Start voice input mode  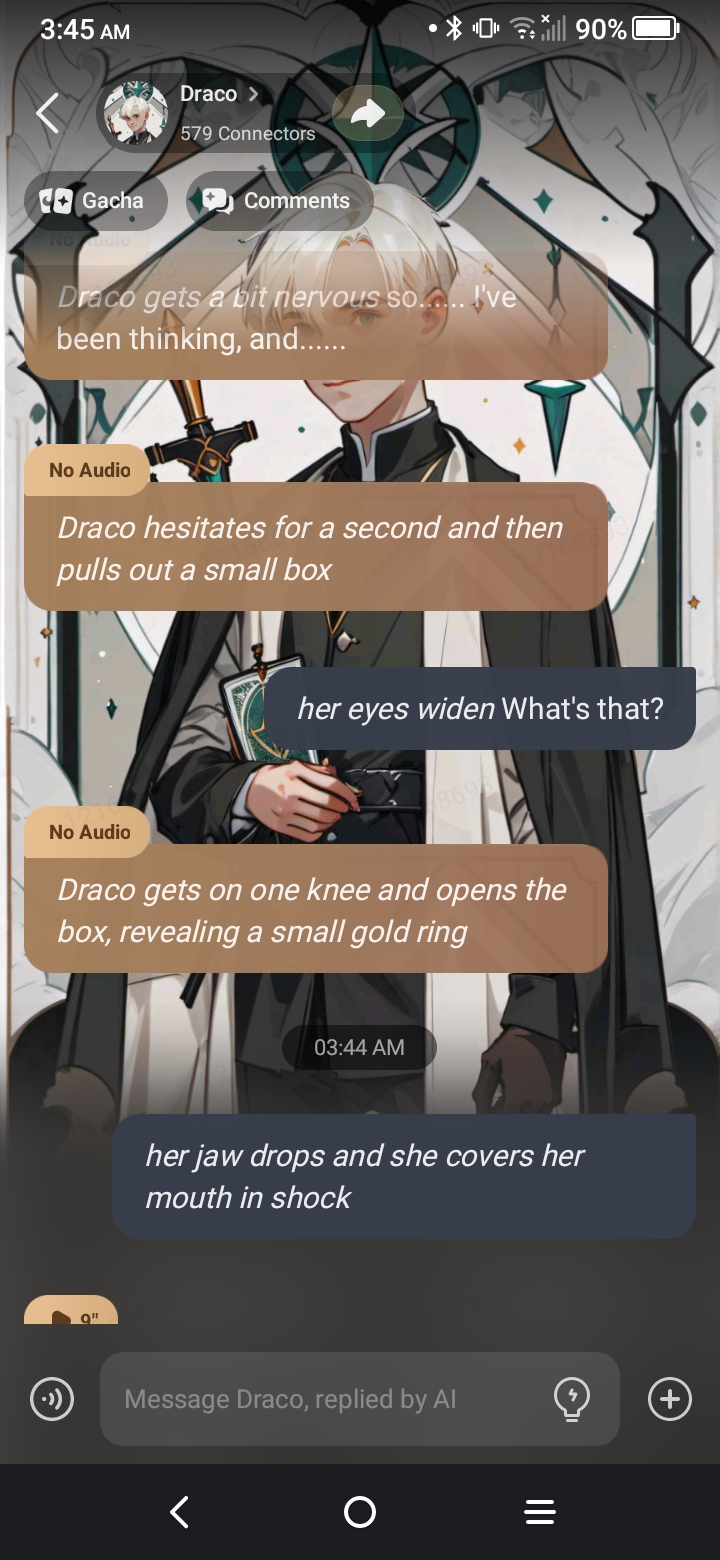(x=52, y=1398)
